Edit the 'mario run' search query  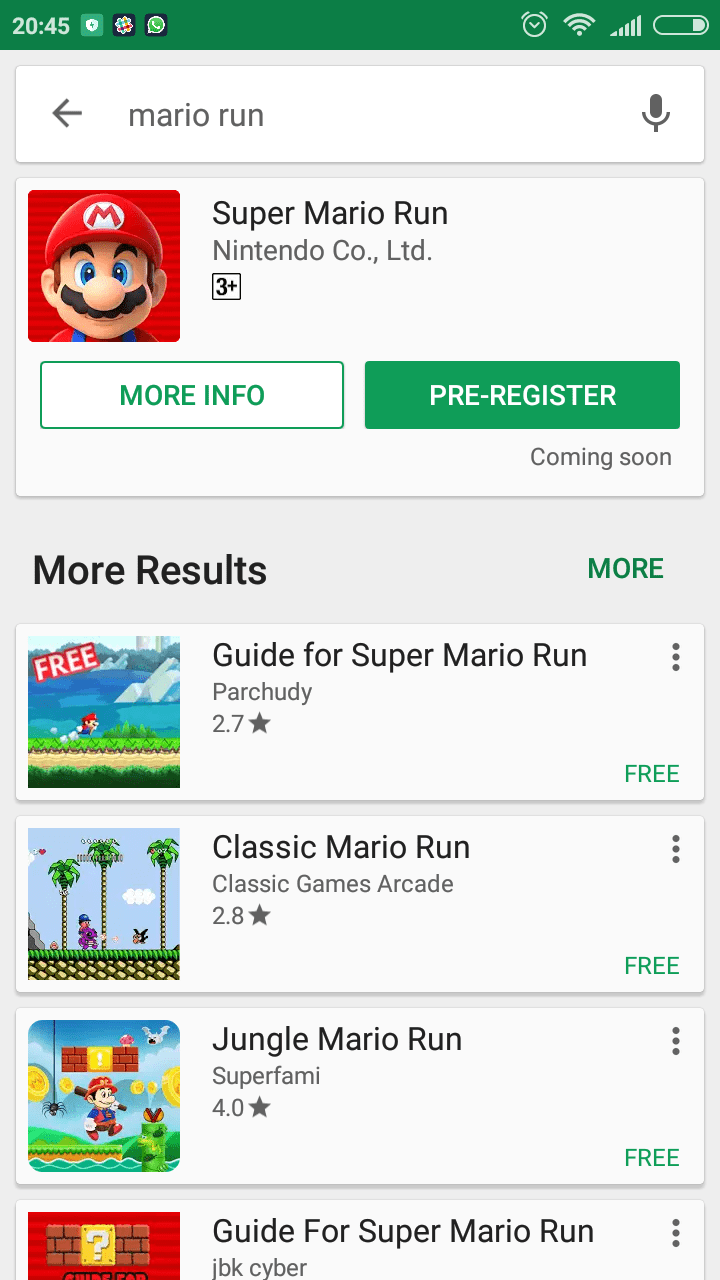pos(350,115)
